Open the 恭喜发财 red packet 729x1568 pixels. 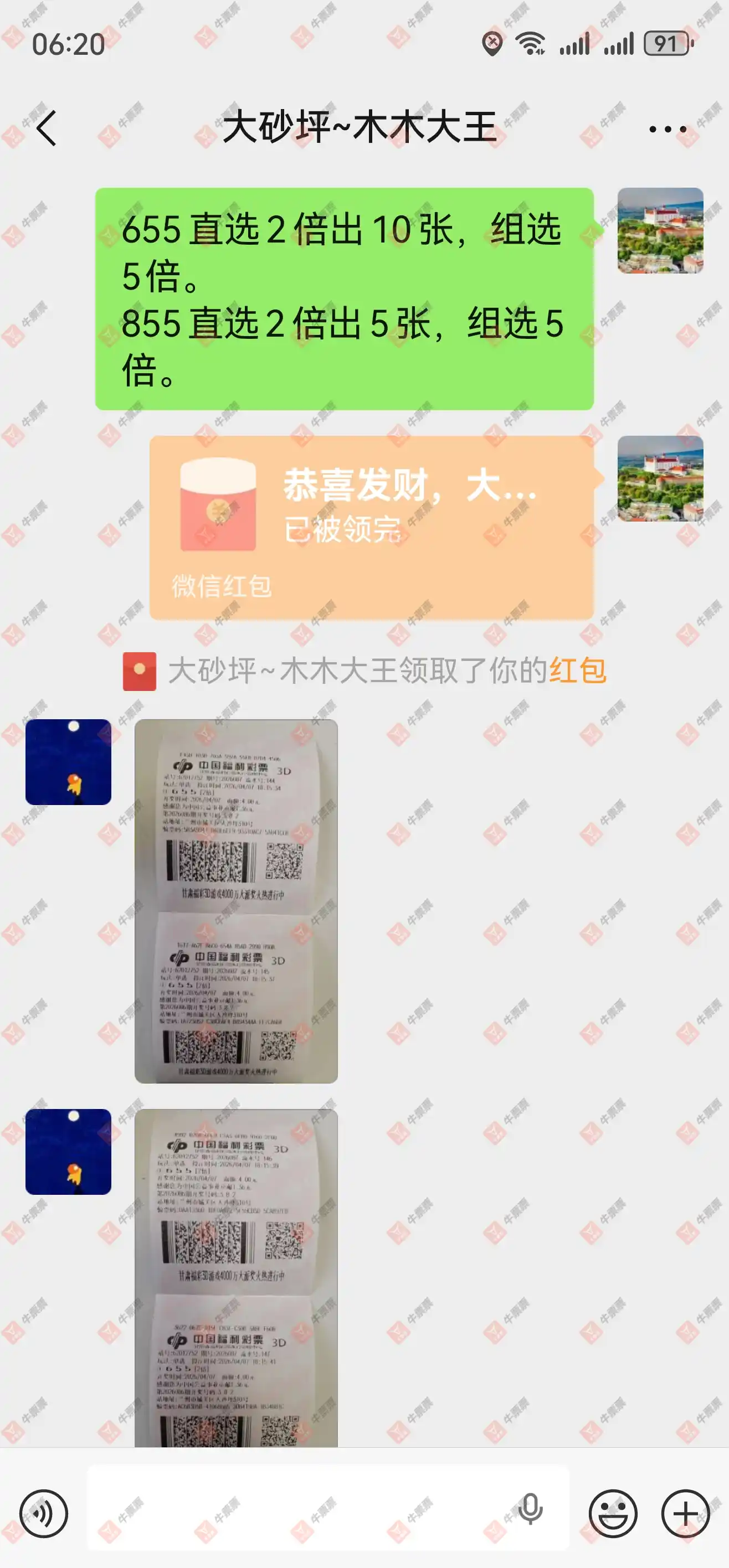pyautogui.click(x=372, y=527)
